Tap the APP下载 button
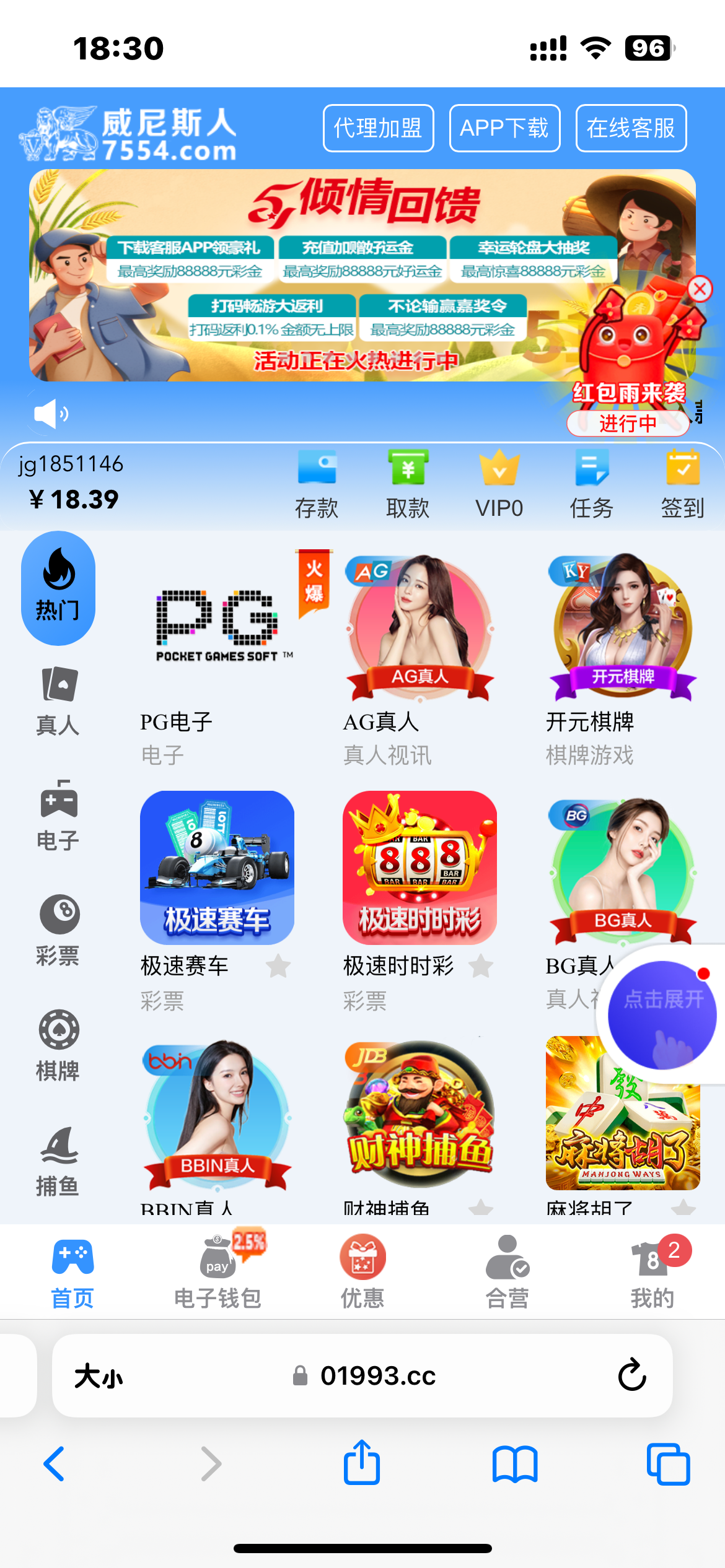The height and width of the screenshot is (1568, 725). pos(504,128)
